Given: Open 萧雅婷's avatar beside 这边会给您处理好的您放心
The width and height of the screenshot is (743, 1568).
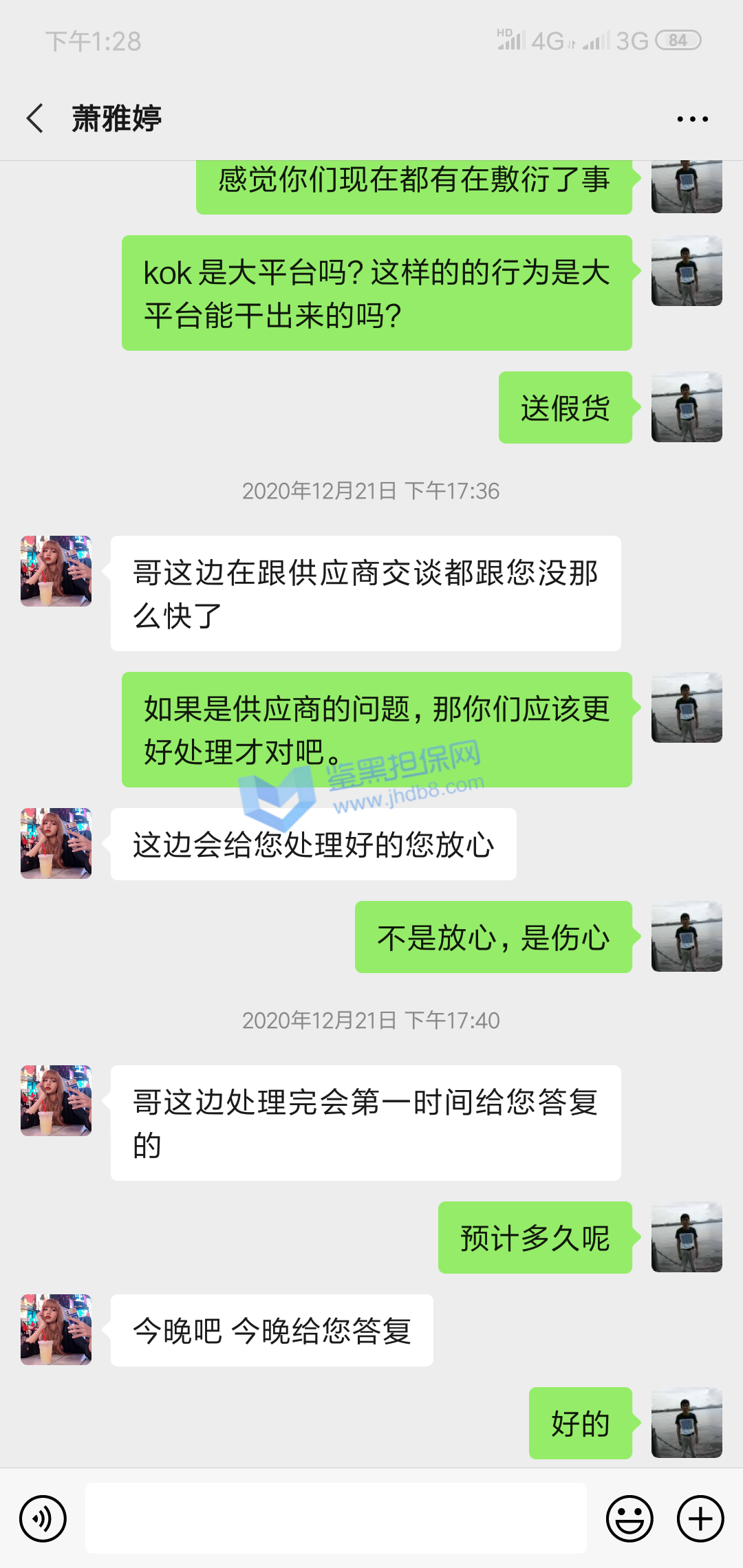Looking at the screenshot, I should [x=56, y=843].
